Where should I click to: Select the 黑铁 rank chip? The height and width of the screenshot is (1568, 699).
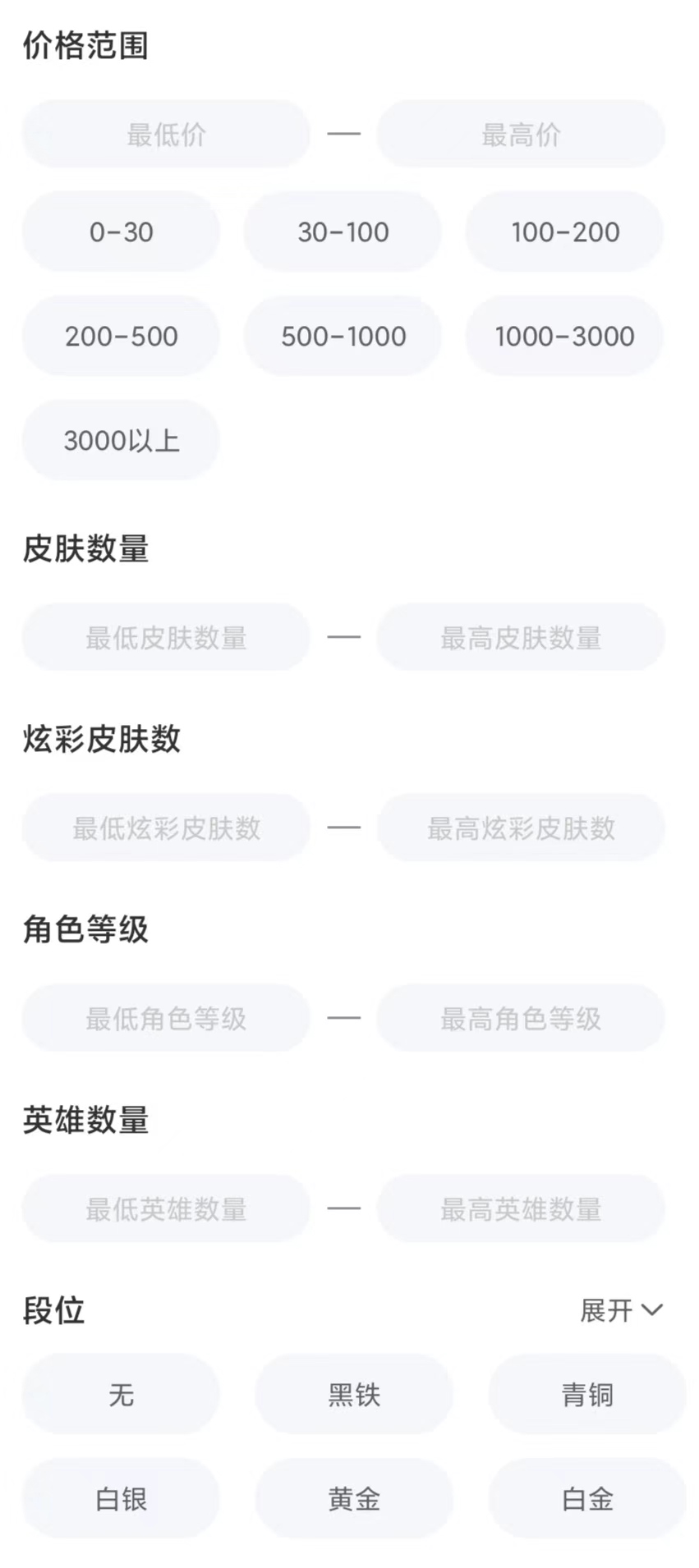point(354,1395)
